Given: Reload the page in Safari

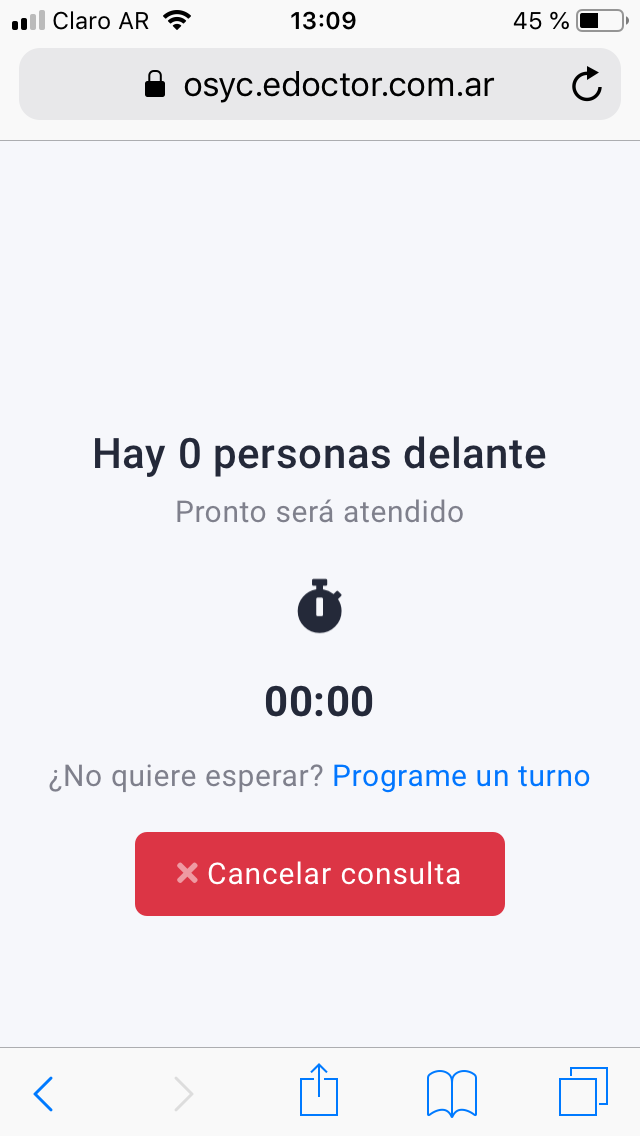Looking at the screenshot, I should click(x=586, y=85).
